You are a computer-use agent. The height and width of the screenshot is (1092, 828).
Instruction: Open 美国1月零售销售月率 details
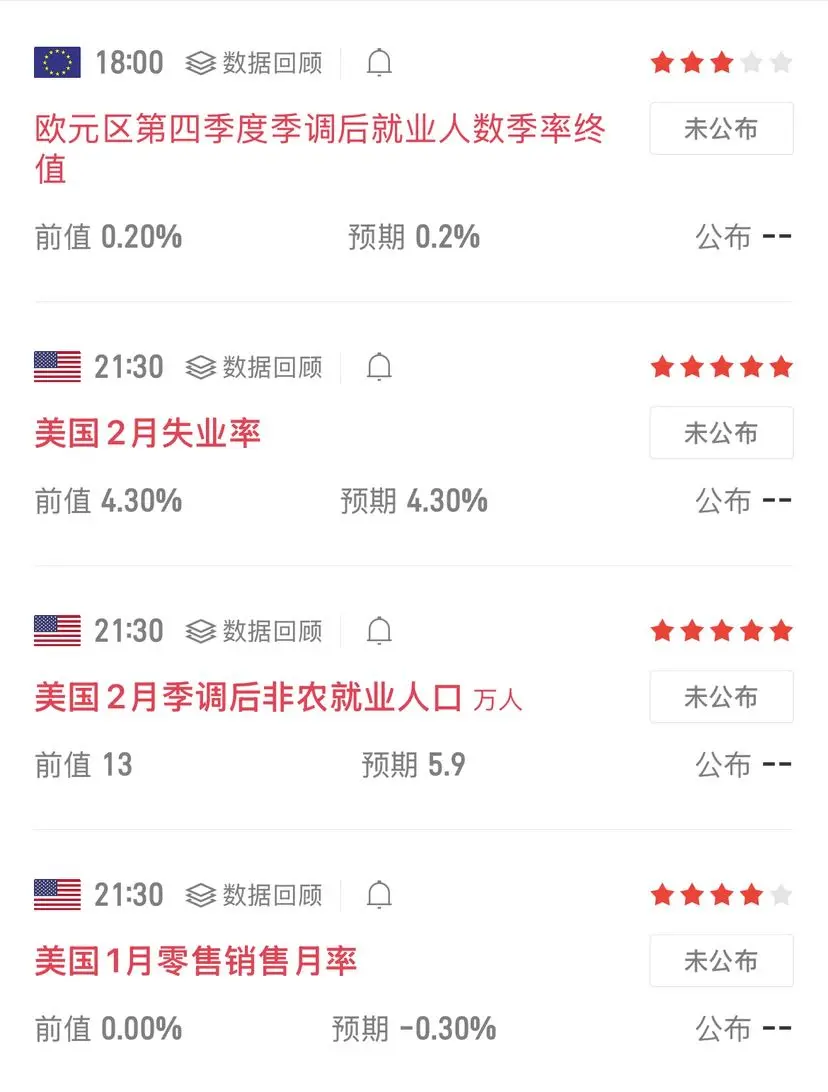pos(196,962)
